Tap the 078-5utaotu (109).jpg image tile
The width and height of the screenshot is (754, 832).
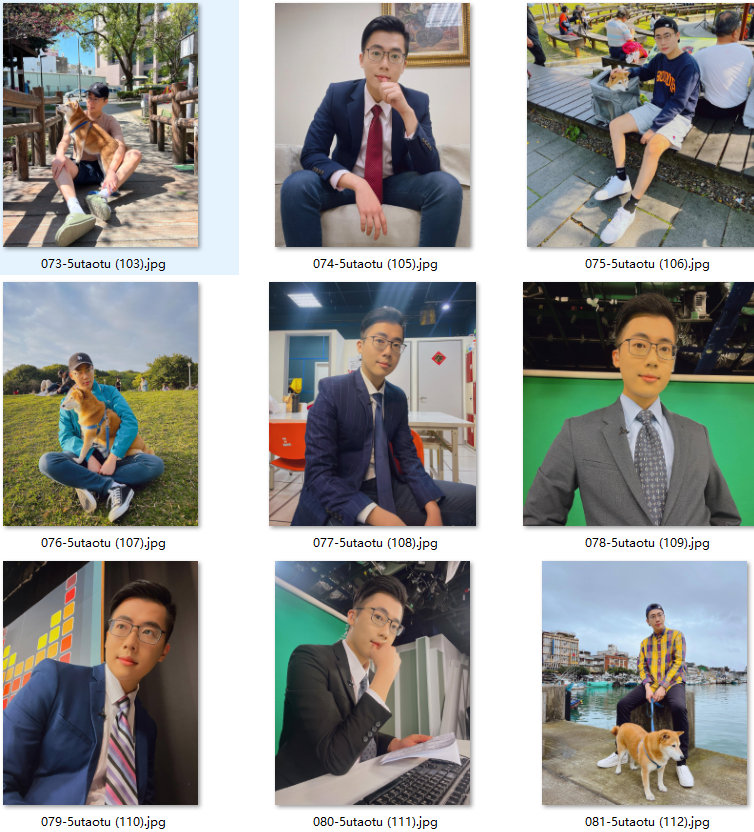click(x=638, y=404)
